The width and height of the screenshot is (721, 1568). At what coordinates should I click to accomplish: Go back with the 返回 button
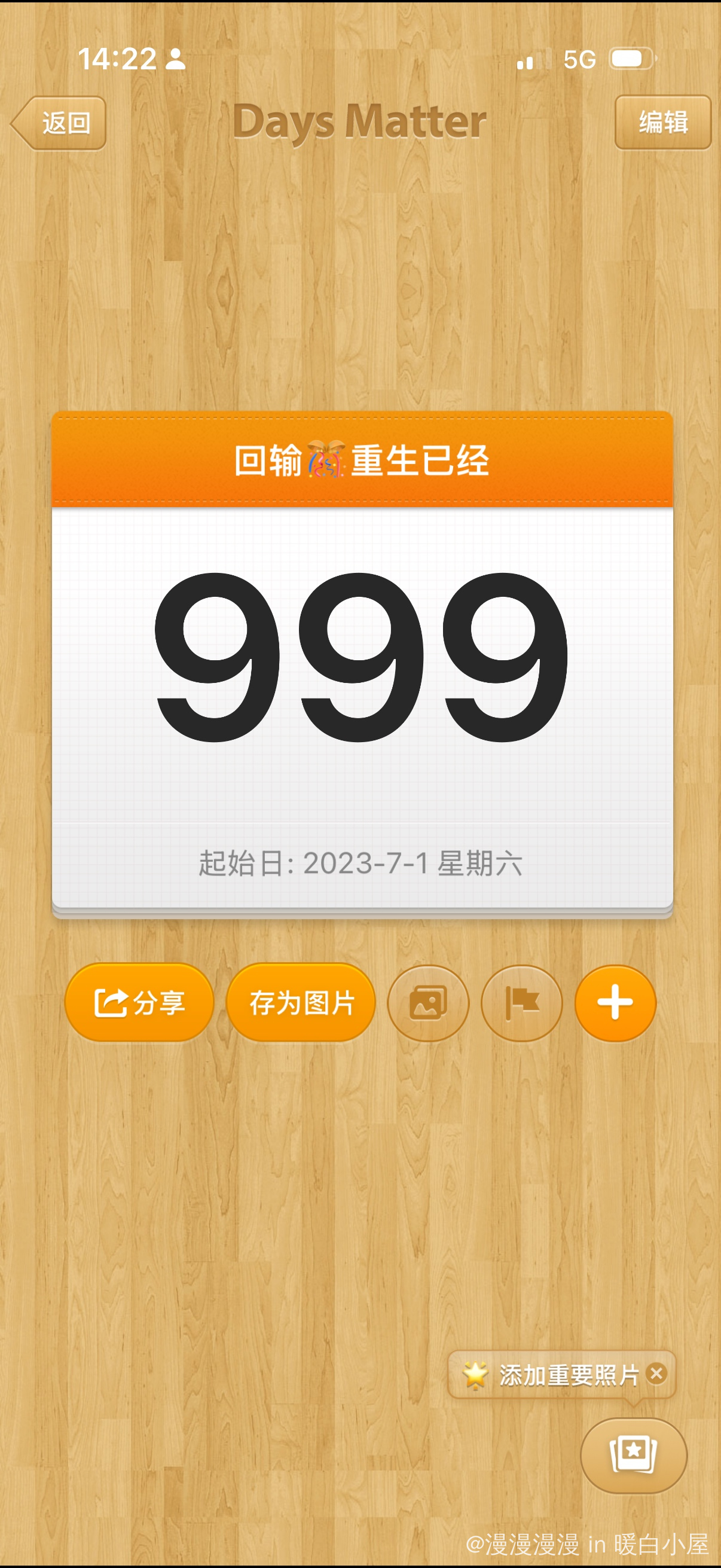(60, 123)
